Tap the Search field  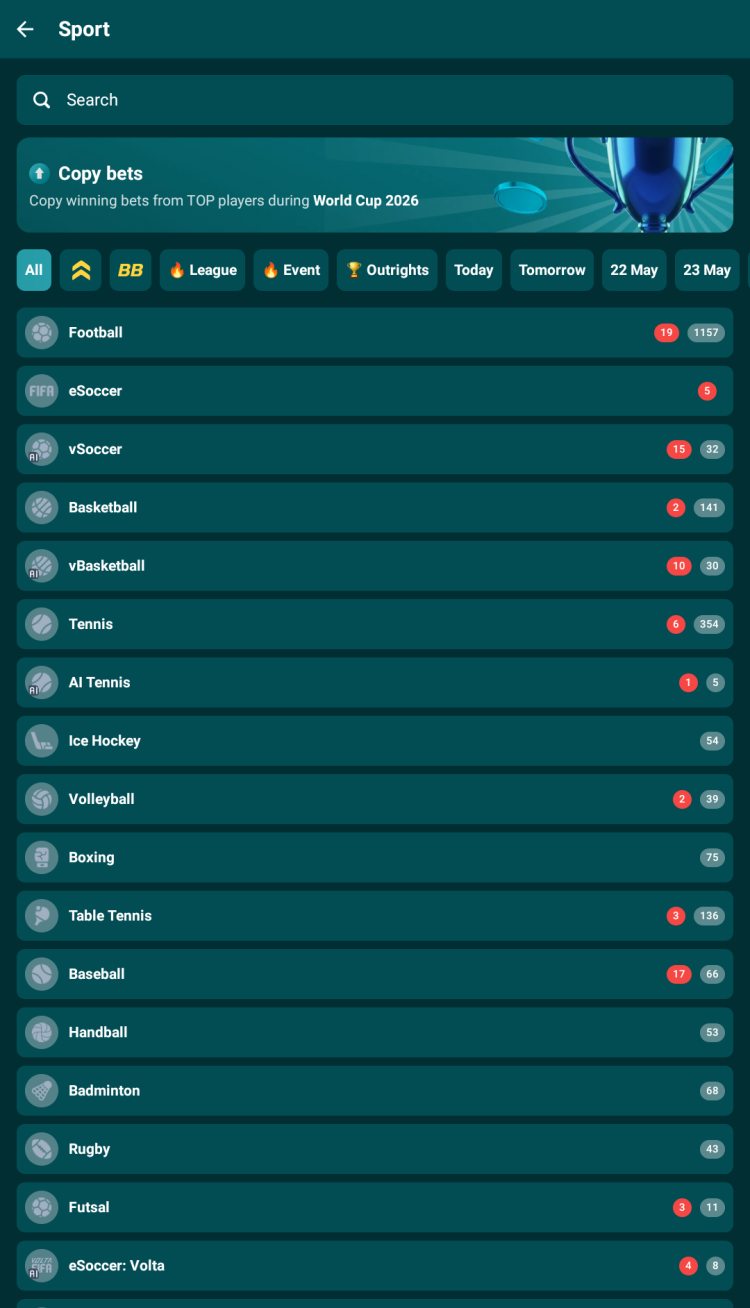tap(375, 100)
